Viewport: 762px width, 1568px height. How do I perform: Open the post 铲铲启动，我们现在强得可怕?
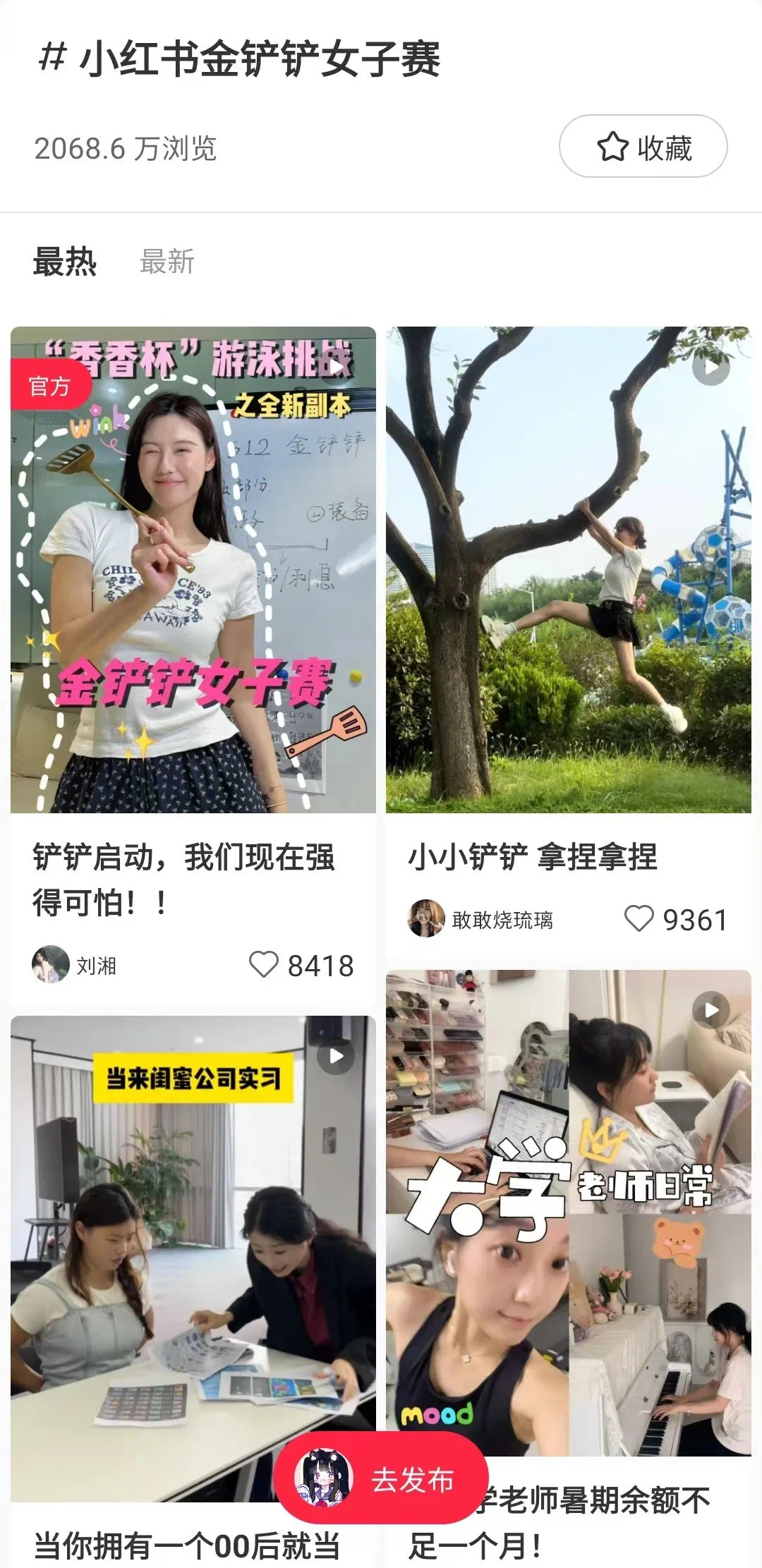(x=193, y=569)
